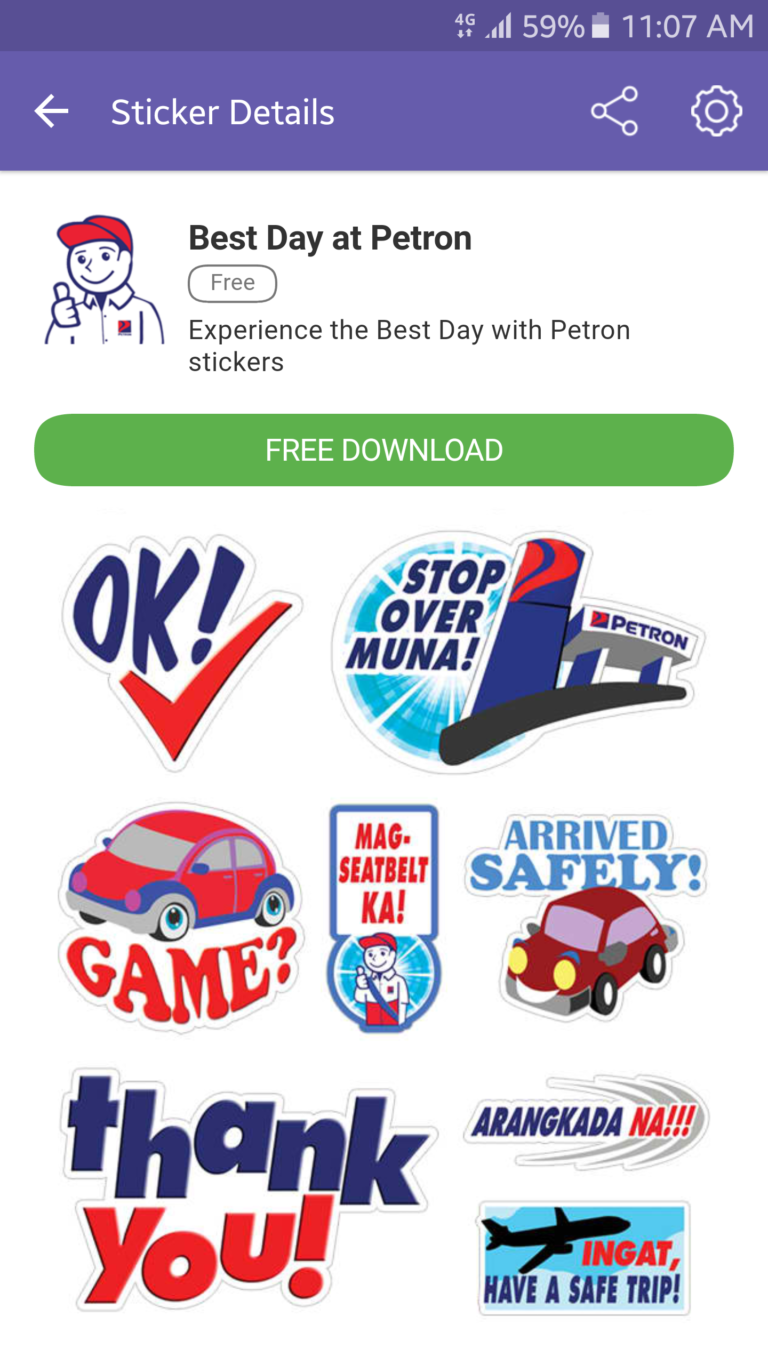Select the Arangkada Na sticker
Image resolution: width=768 pixels, height=1365 pixels.
pos(585,1120)
